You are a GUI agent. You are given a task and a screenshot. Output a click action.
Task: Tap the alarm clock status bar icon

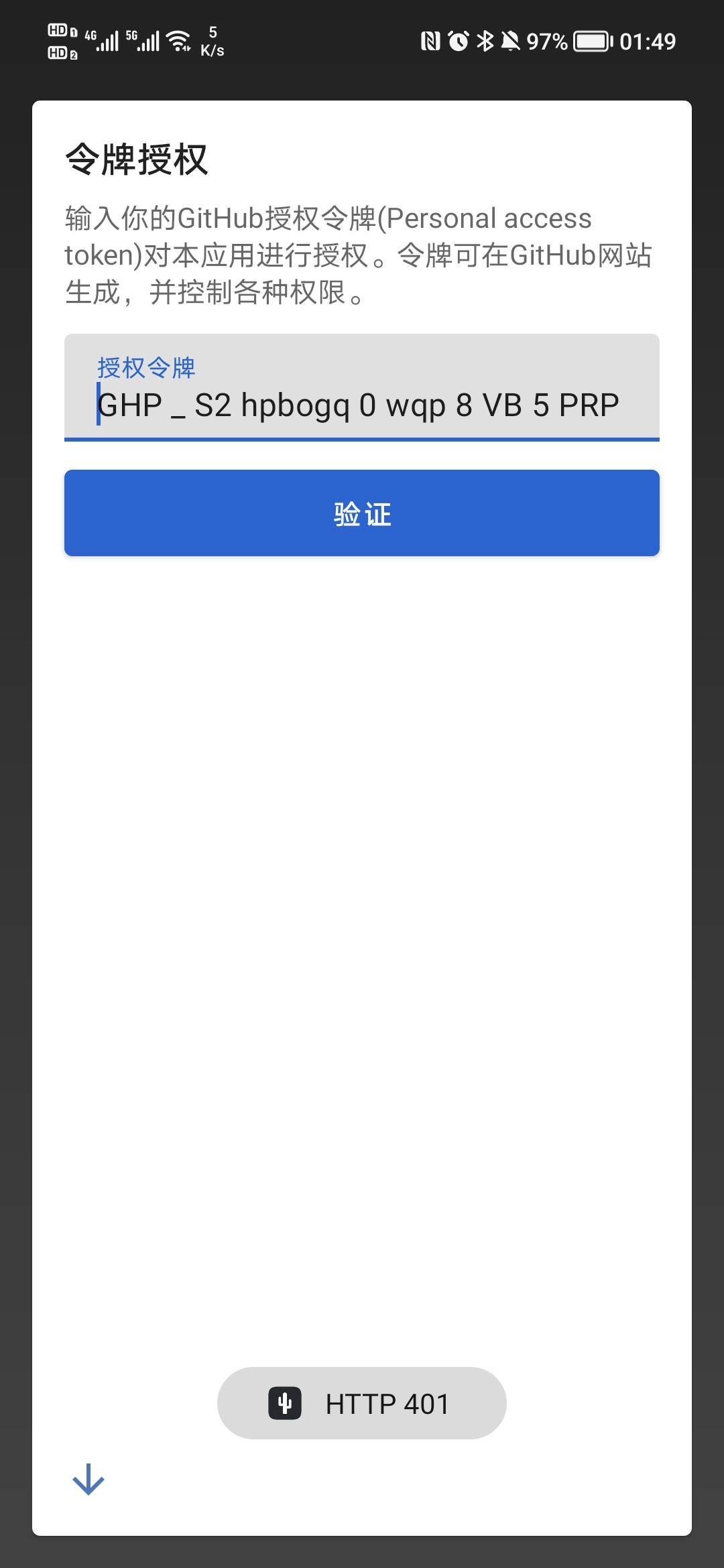pos(459,42)
